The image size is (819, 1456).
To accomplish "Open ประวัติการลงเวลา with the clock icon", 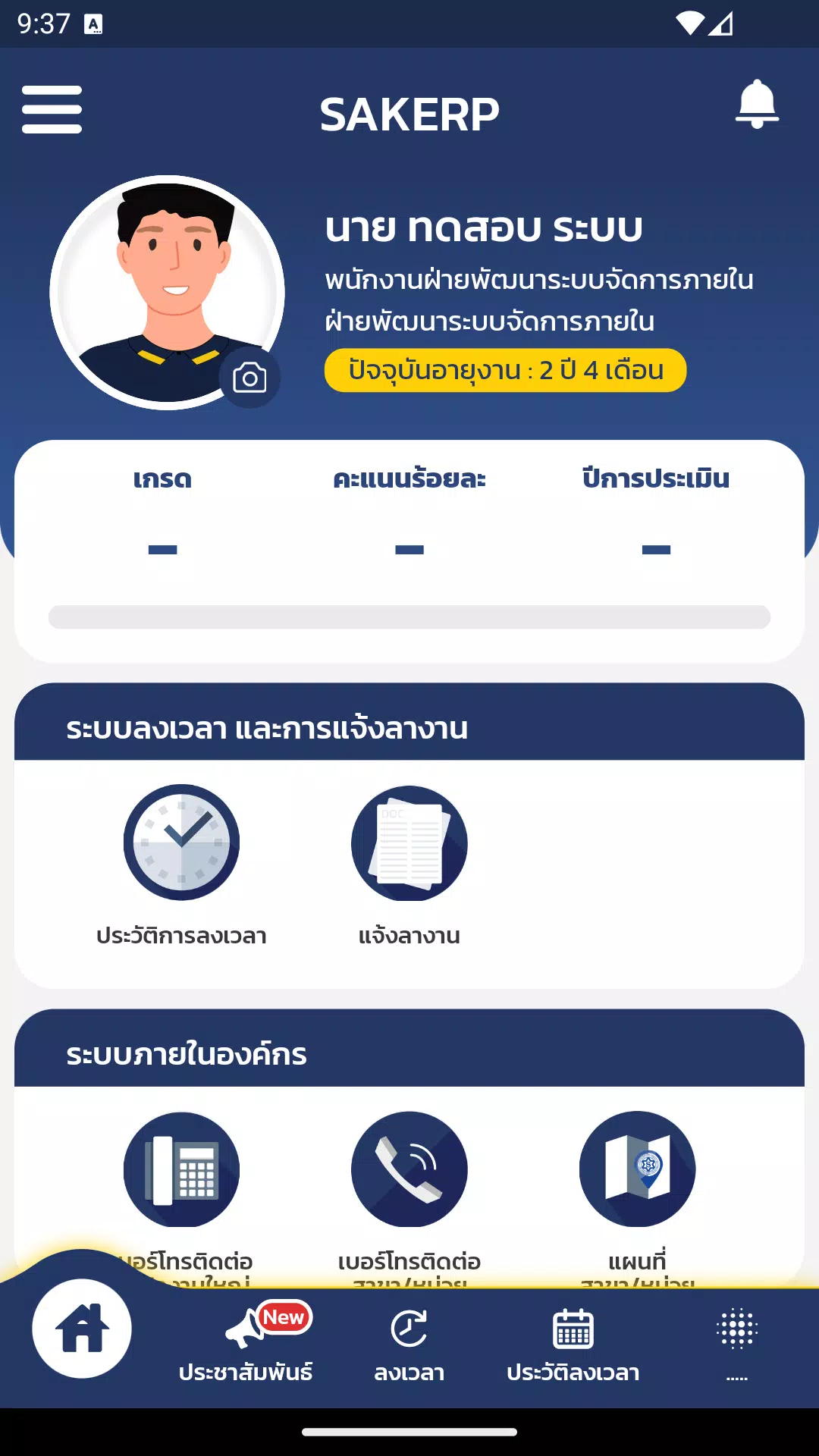I will pyautogui.click(x=181, y=843).
